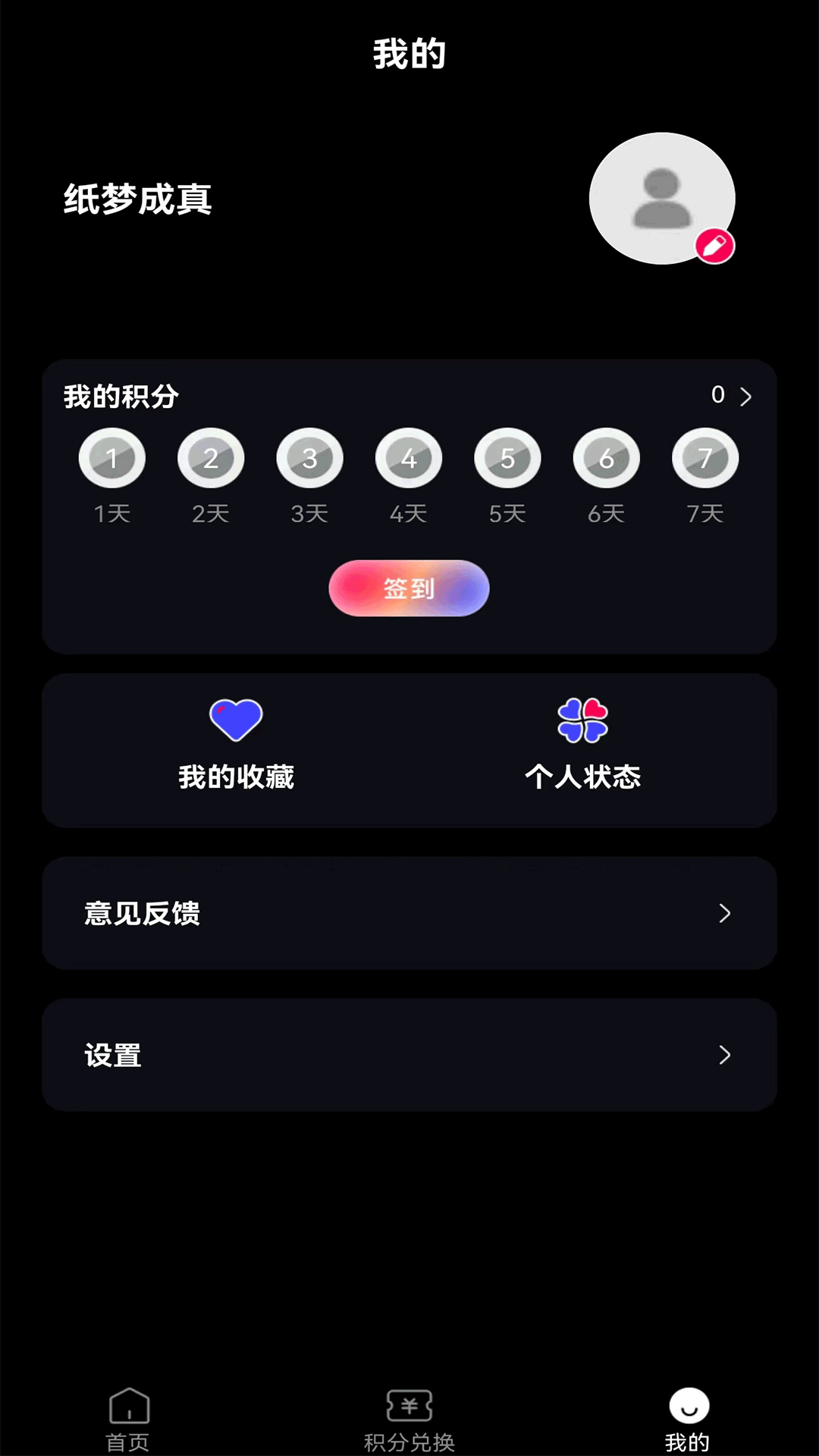819x1456 pixels.
Task: Expand the 设置 settings row chevron
Action: pos(724,1054)
